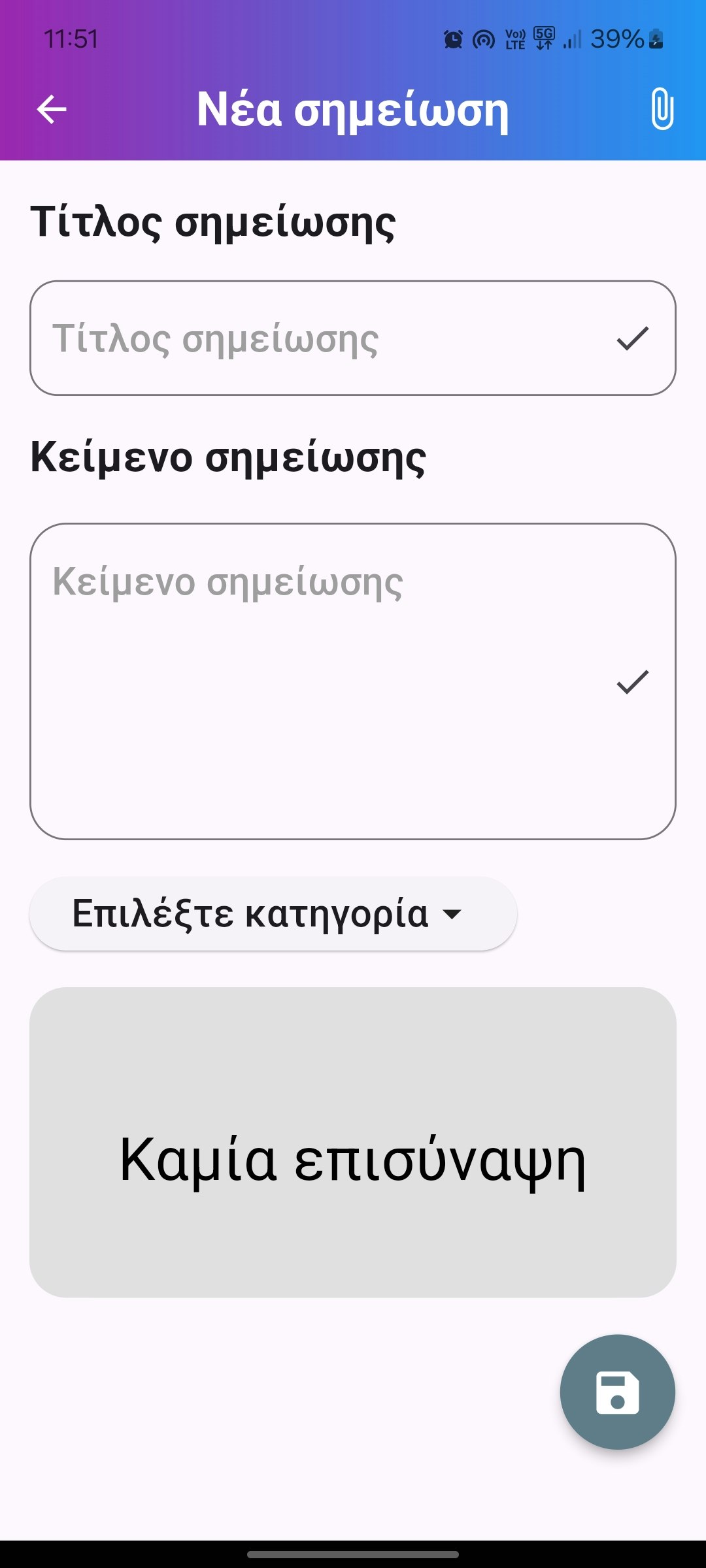Save the note with the floppy disk button
The image size is (706, 1568).
coord(617,1392)
